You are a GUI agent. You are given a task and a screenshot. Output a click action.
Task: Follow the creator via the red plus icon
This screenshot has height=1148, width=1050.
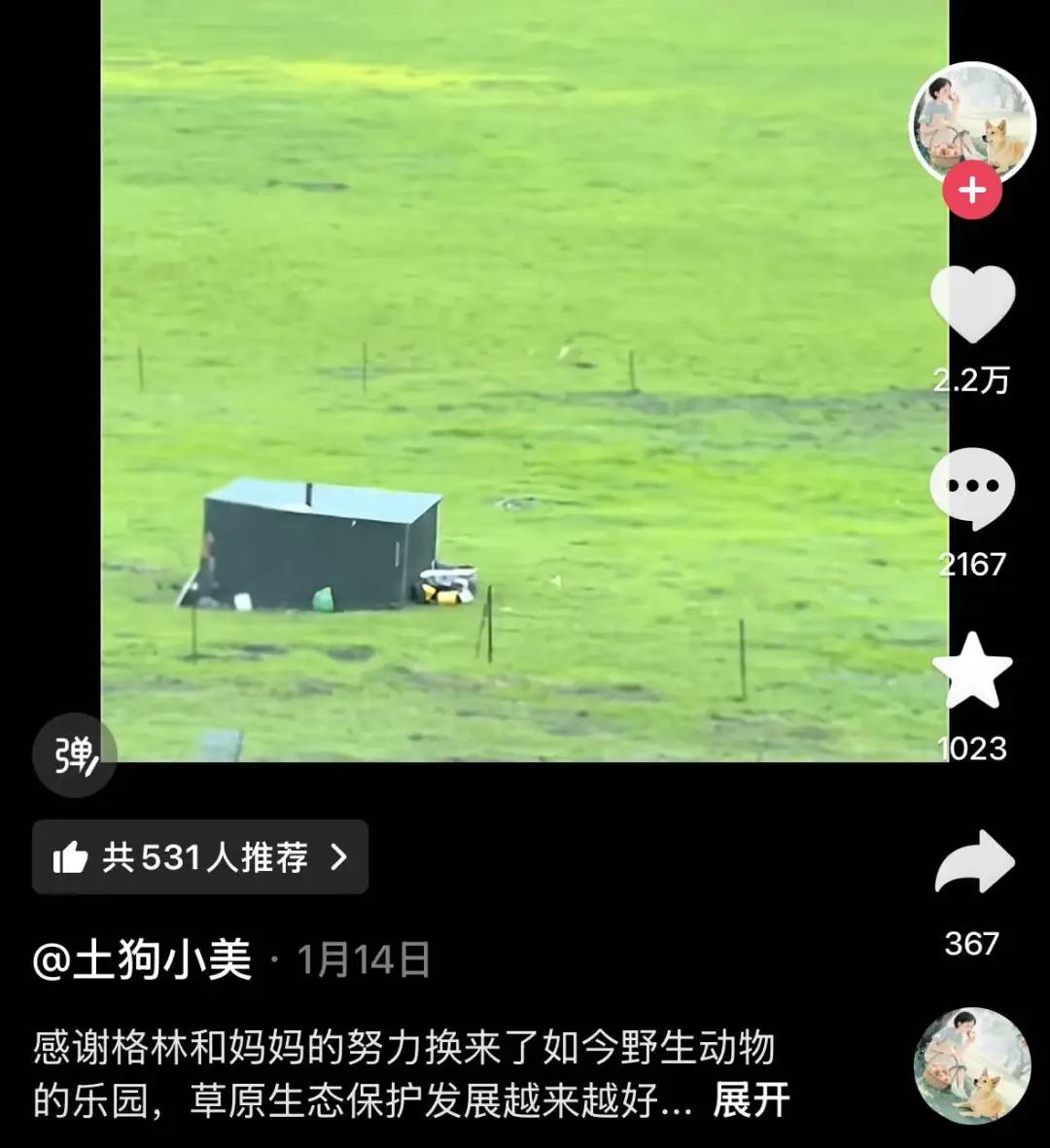971,191
